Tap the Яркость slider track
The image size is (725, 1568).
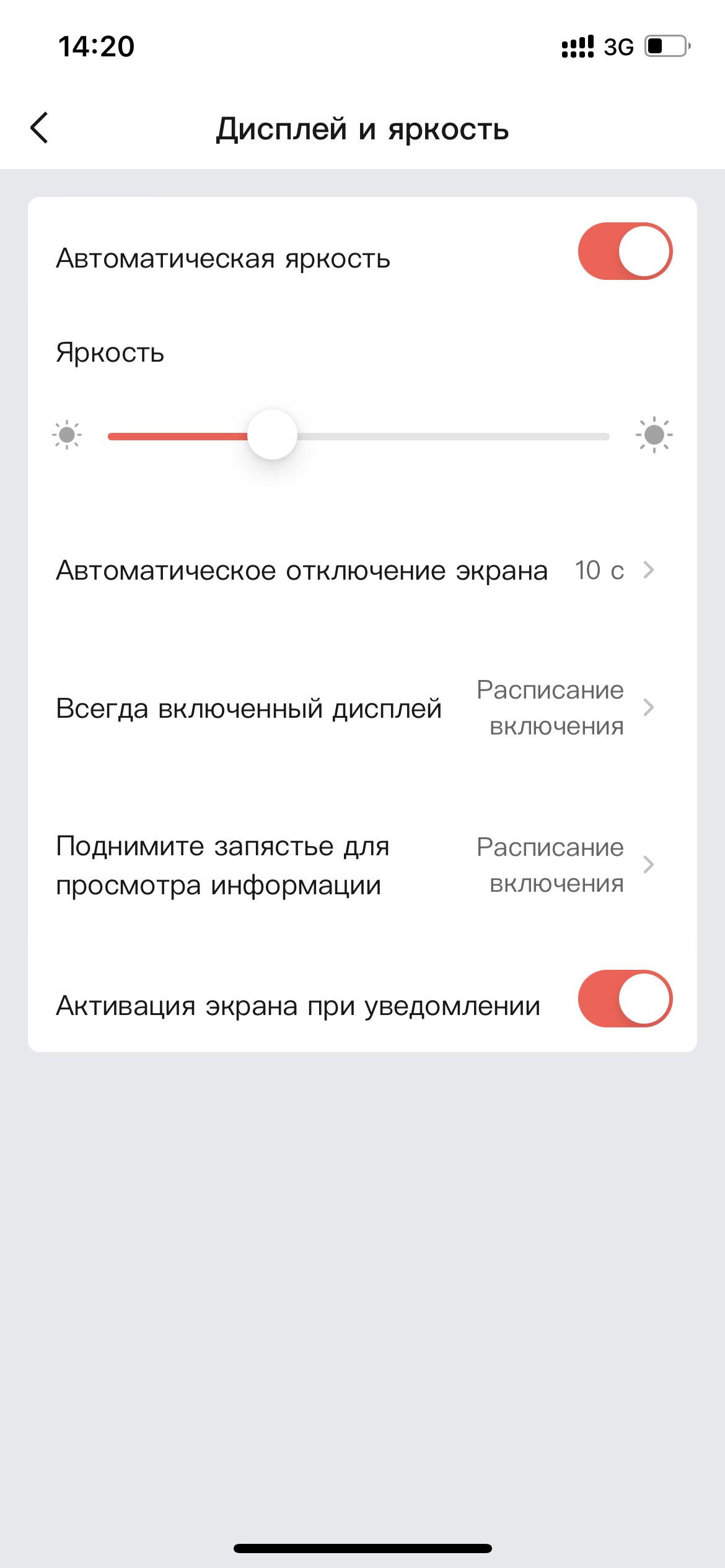[x=358, y=437]
